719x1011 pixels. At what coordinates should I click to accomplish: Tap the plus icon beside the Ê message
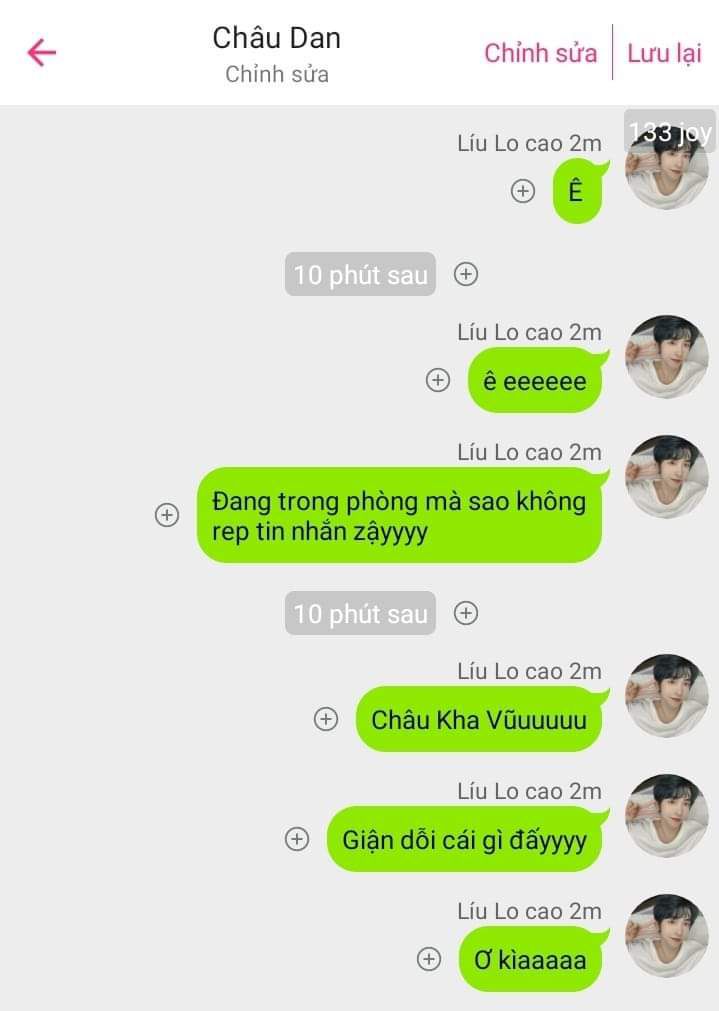click(523, 191)
